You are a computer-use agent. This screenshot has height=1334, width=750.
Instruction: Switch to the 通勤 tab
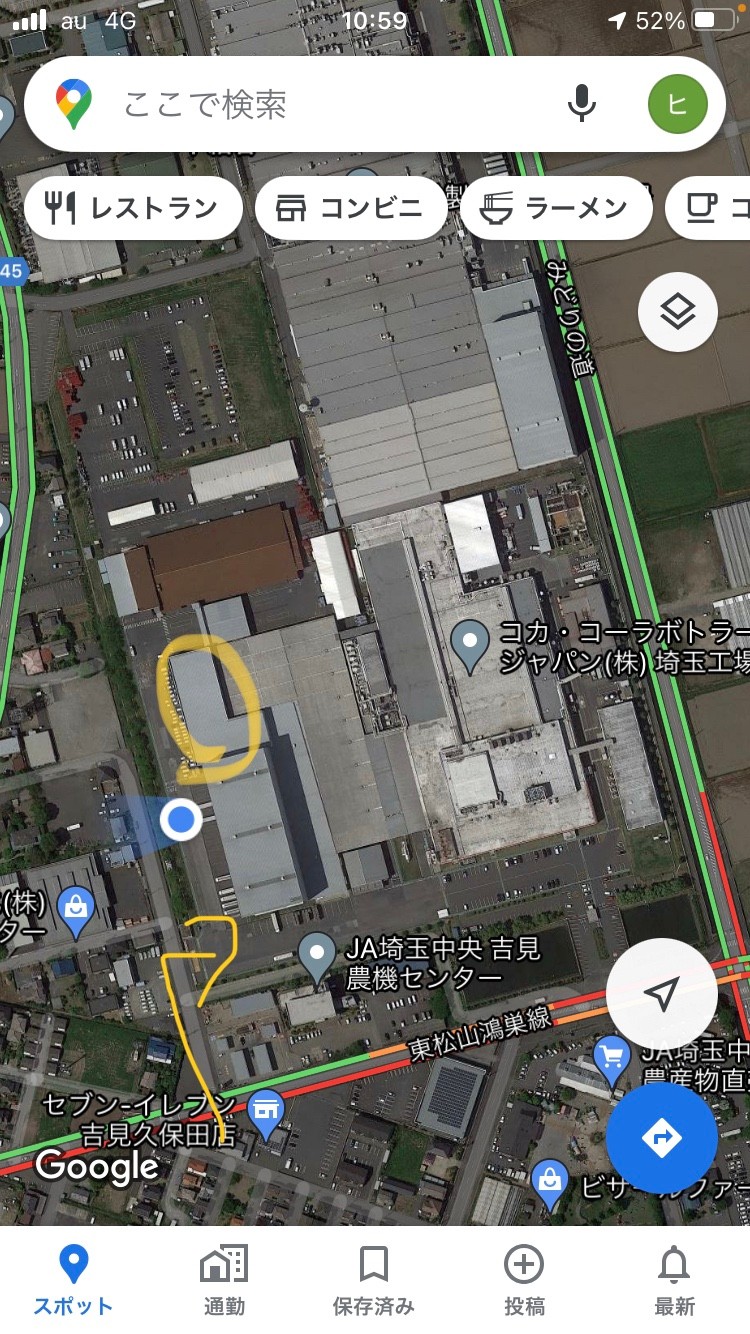coord(224,1281)
